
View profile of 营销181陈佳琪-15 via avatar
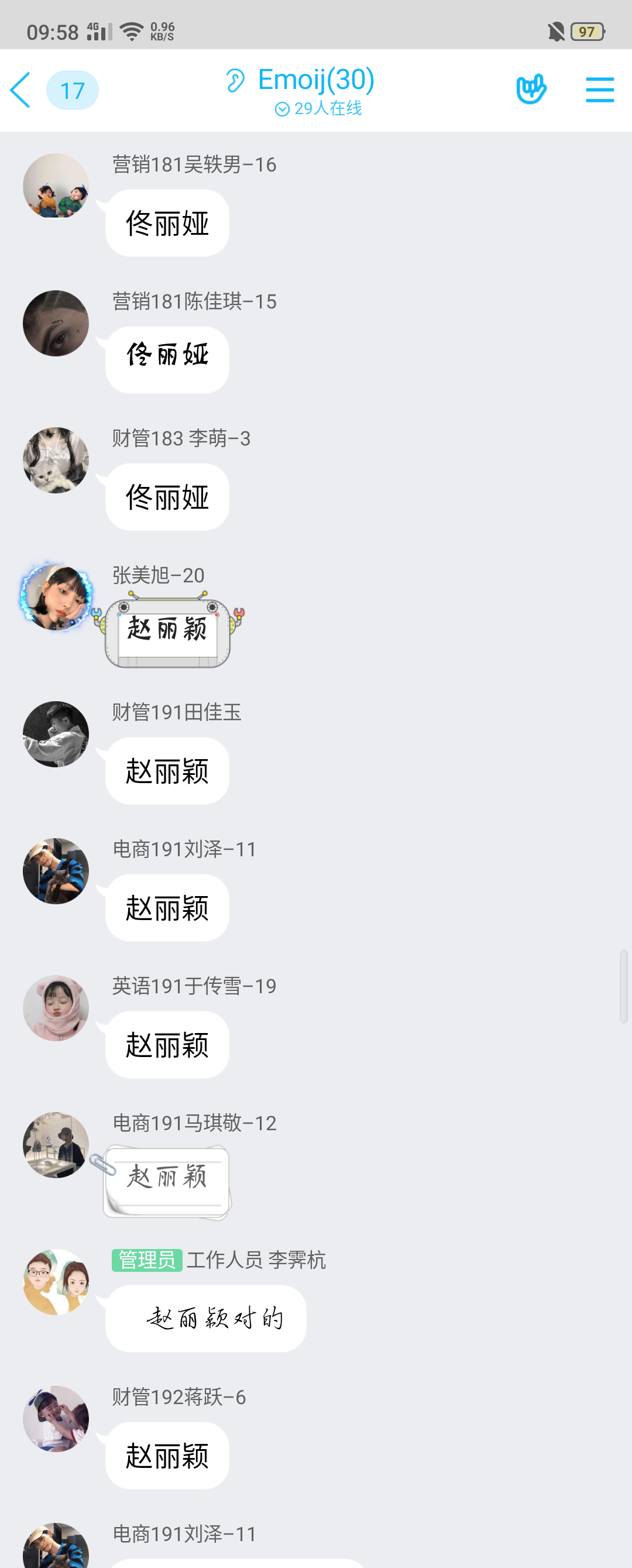[x=56, y=323]
